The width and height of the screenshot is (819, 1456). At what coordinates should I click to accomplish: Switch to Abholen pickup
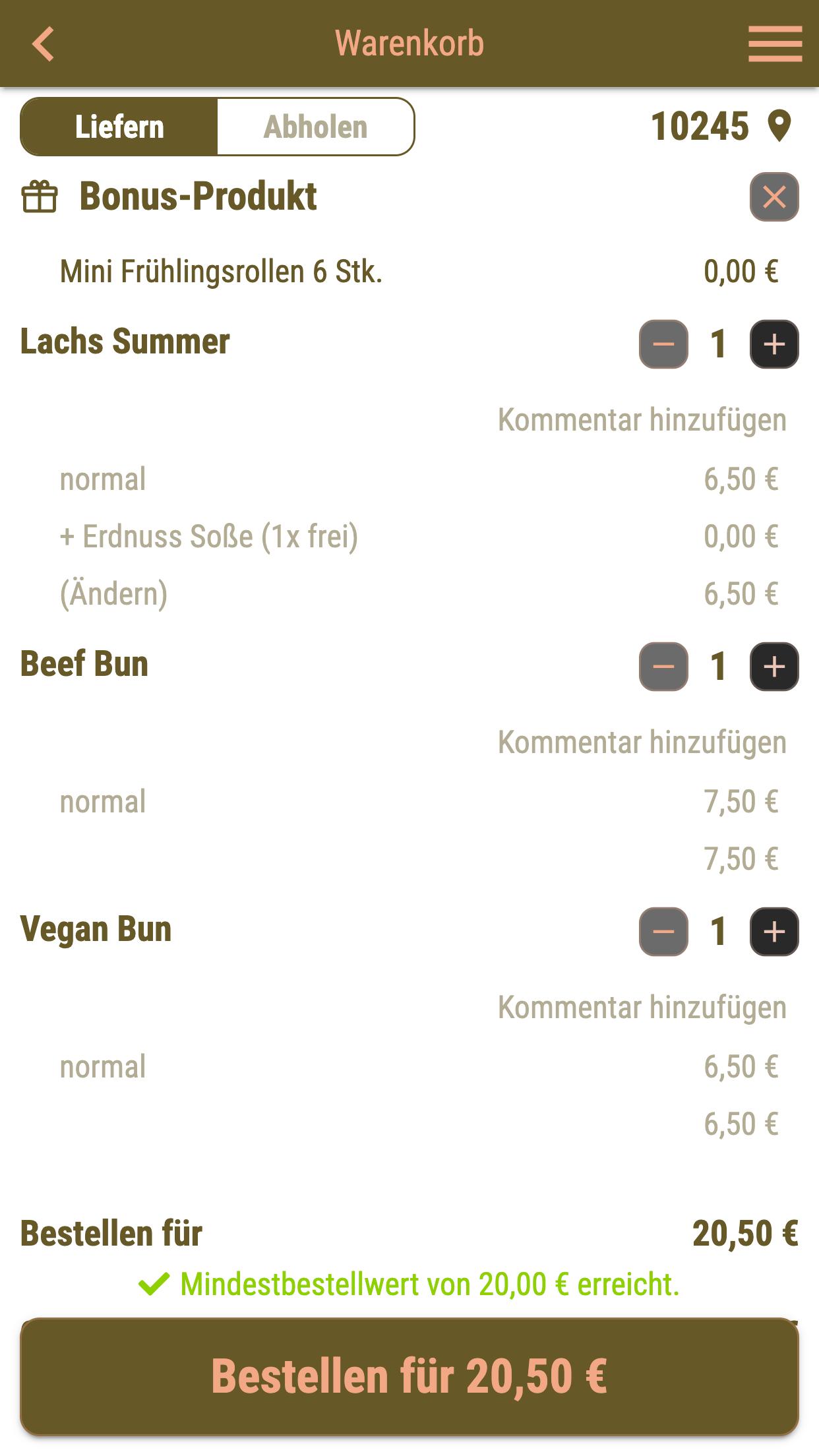click(315, 127)
